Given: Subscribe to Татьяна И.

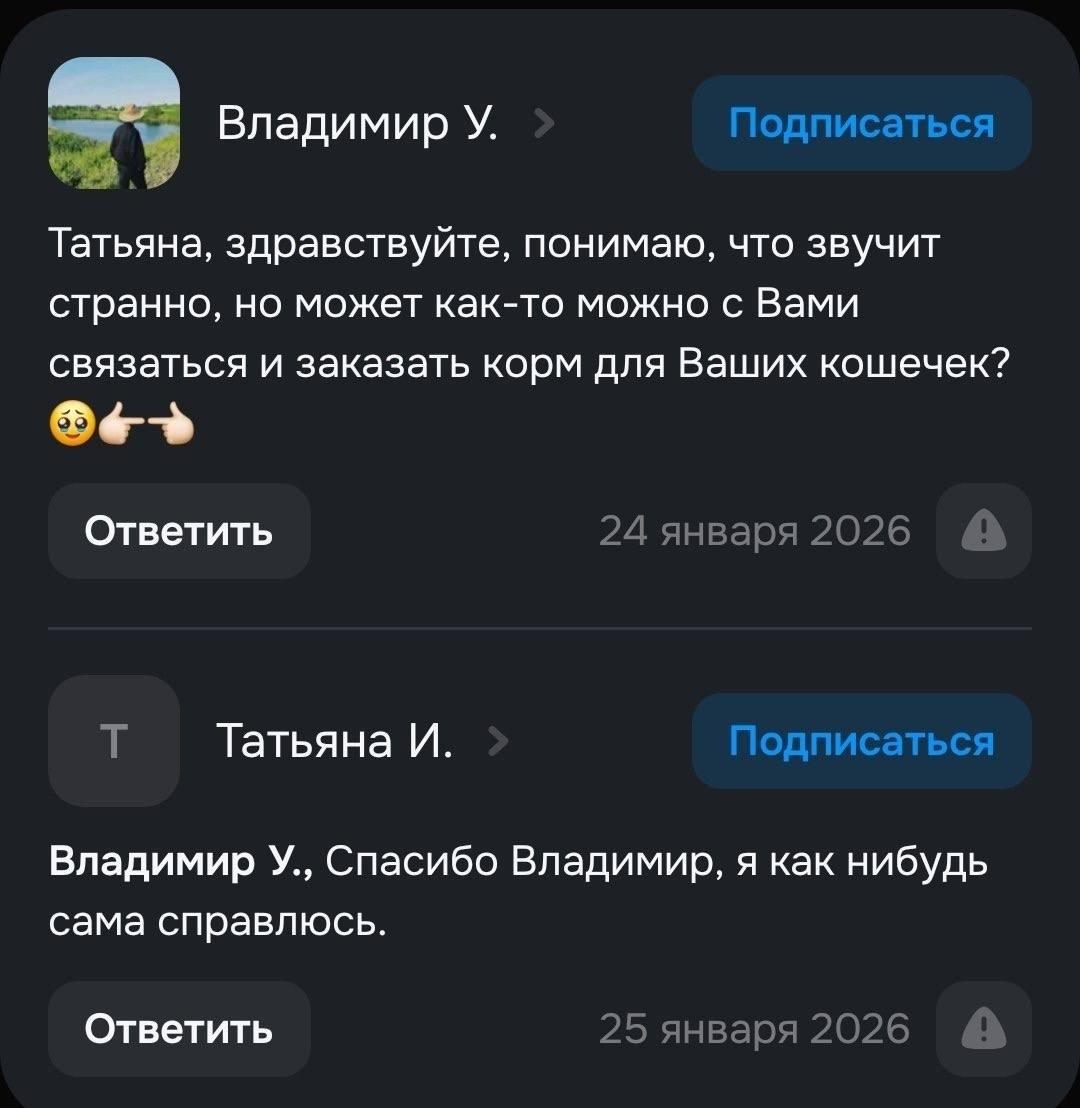Looking at the screenshot, I should (861, 741).
